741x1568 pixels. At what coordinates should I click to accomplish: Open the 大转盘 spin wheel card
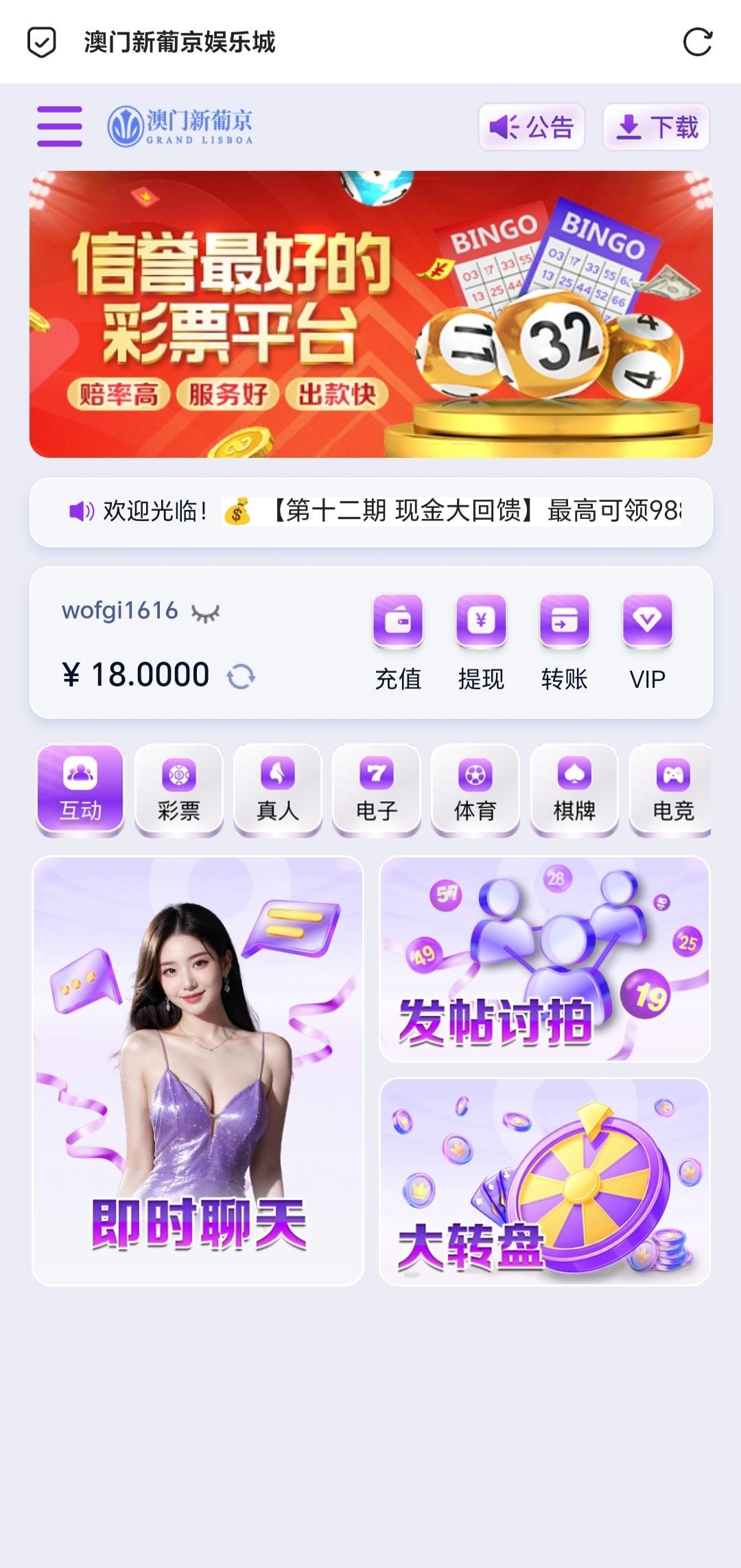click(545, 1182)
